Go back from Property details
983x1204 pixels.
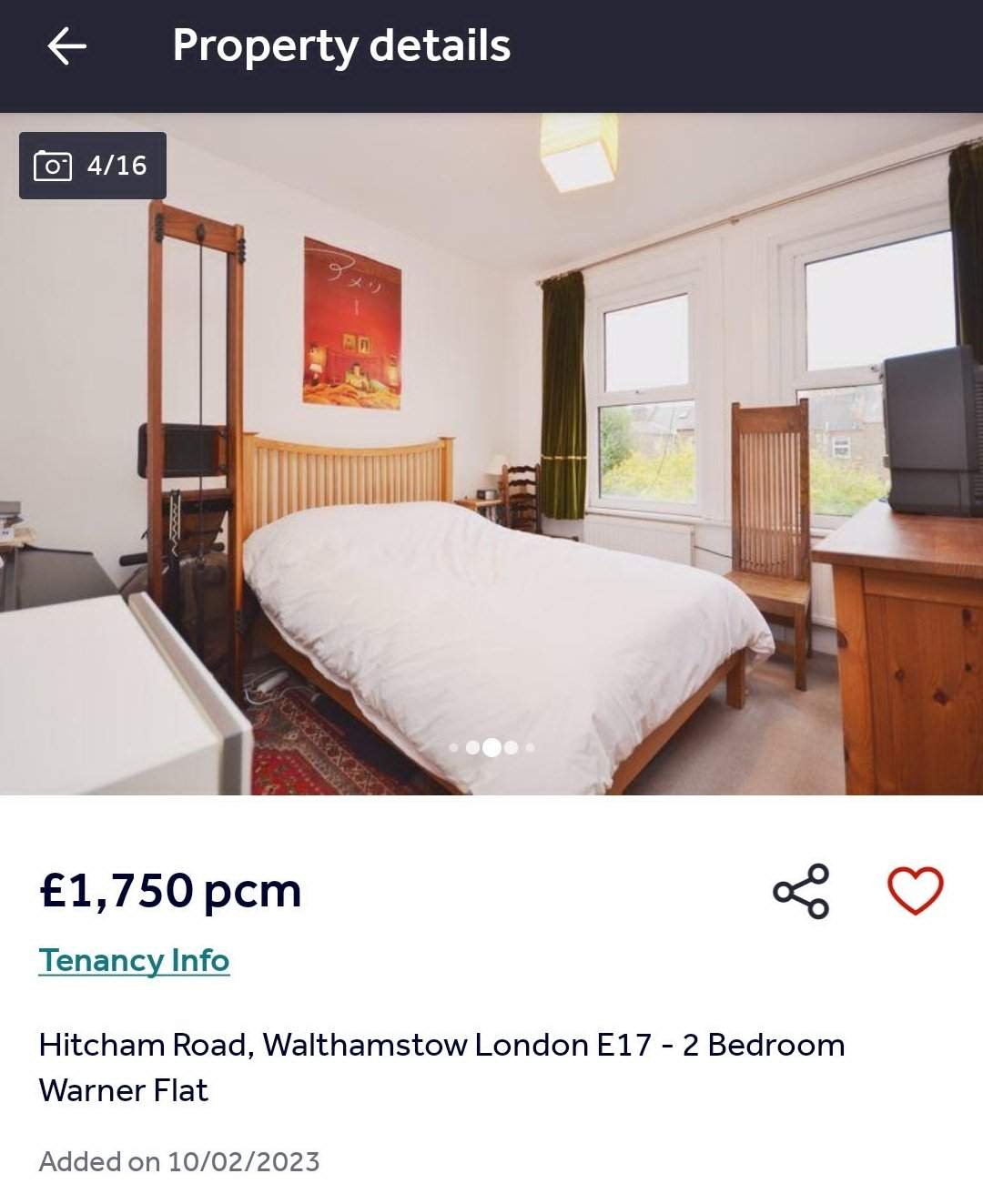pos(66,46)
